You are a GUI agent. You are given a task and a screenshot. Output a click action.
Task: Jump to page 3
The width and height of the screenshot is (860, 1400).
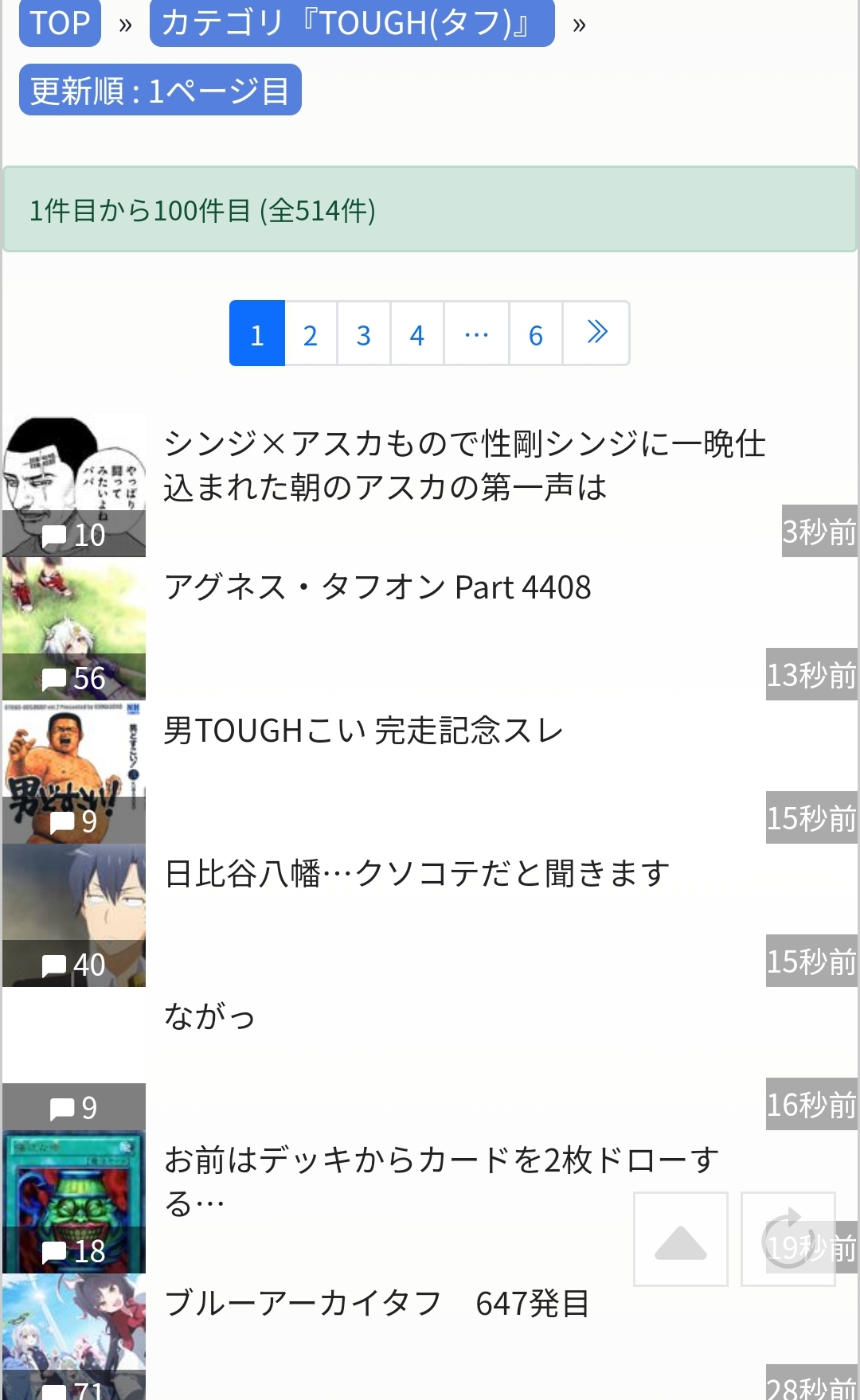(x=364, y=333)
